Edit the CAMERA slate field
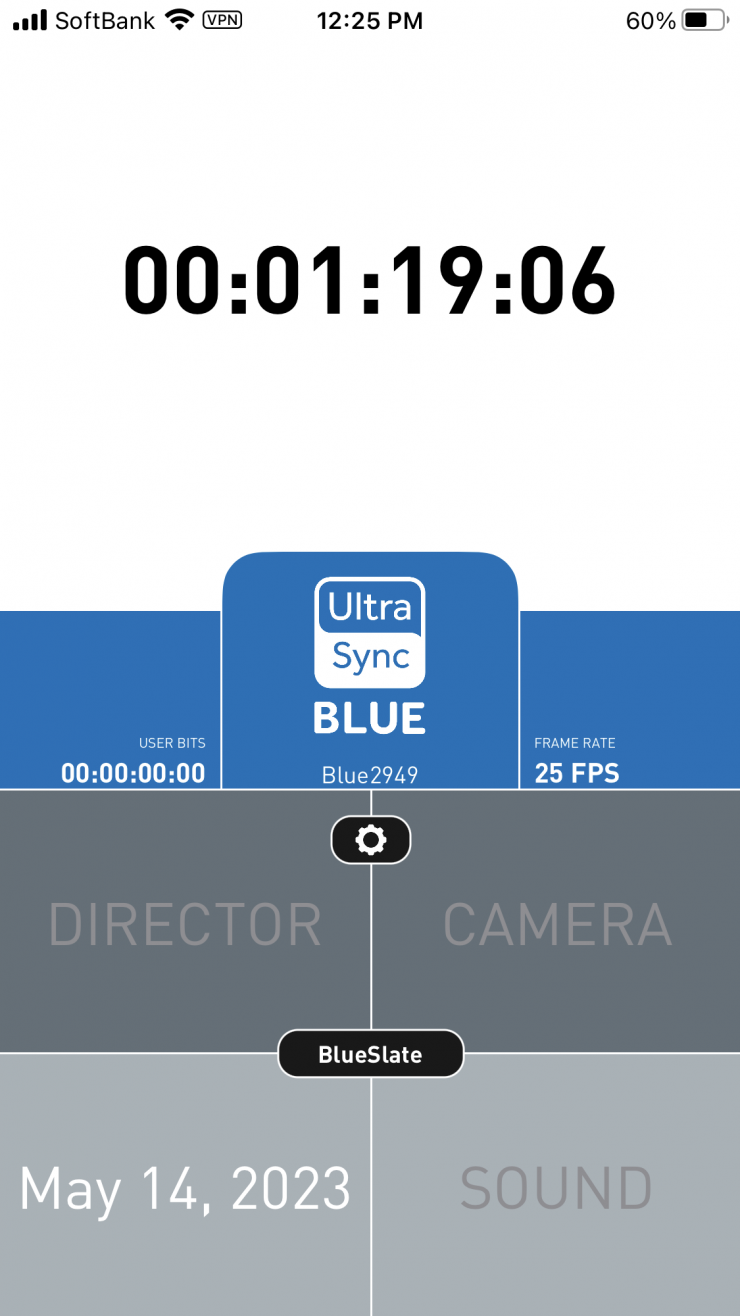 pyautogui.click(x=557, y=924)
